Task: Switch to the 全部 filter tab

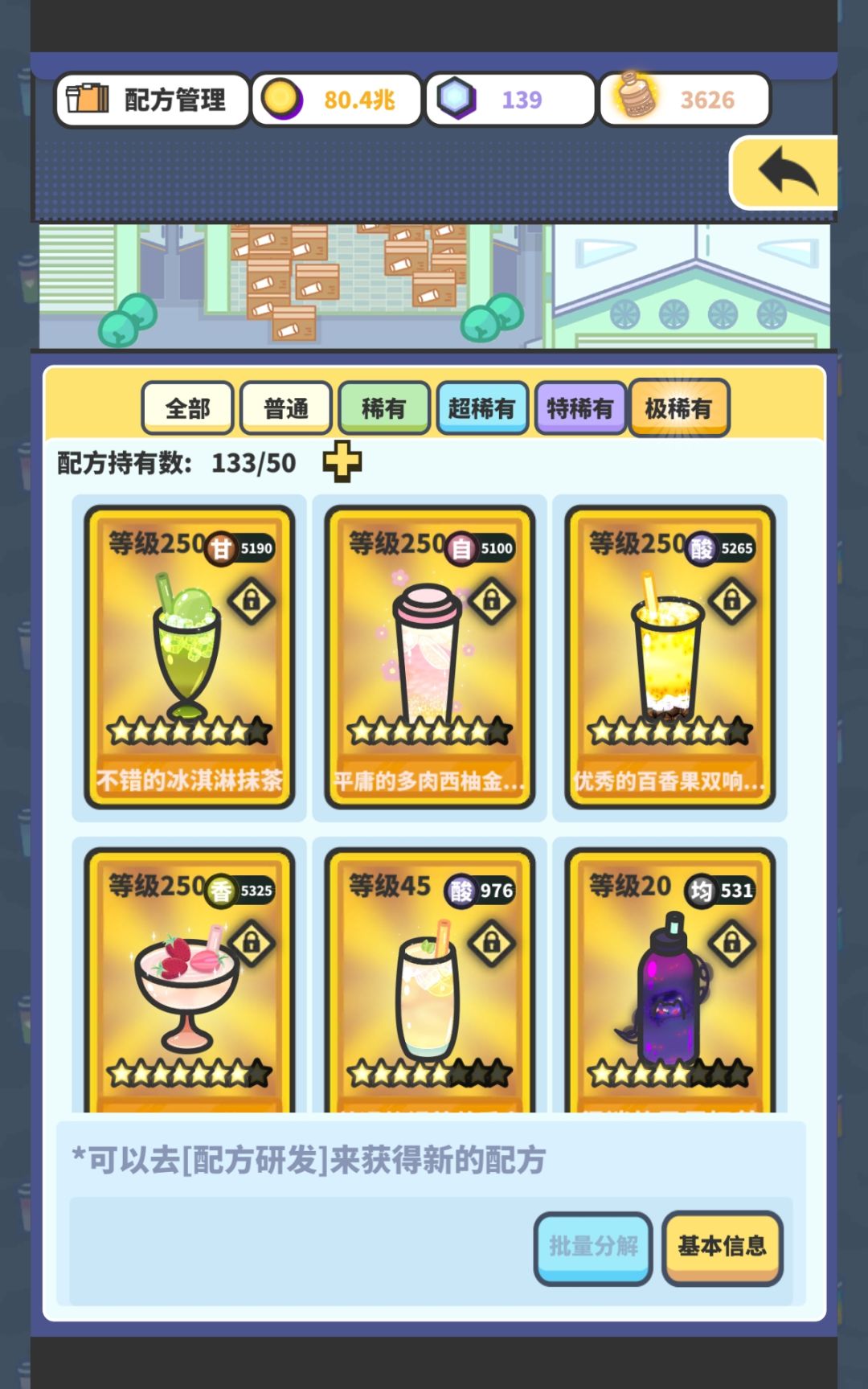Action: (187, 408)
